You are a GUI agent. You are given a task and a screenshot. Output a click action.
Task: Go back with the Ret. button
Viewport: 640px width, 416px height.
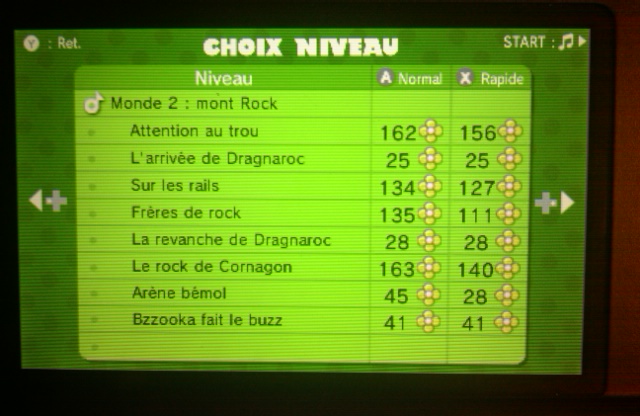click(x=53, y=45)
